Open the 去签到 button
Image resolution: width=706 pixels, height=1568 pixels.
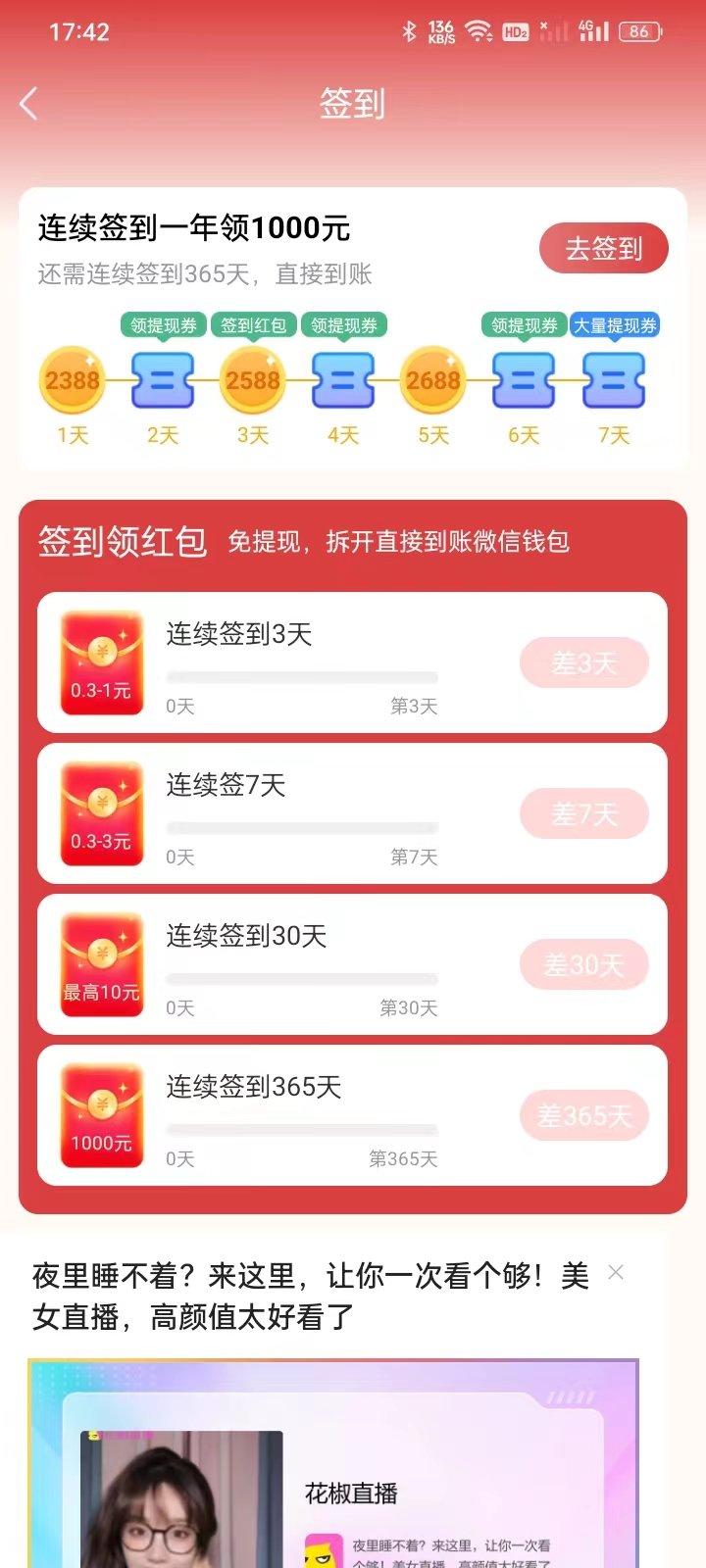[603, 248]
